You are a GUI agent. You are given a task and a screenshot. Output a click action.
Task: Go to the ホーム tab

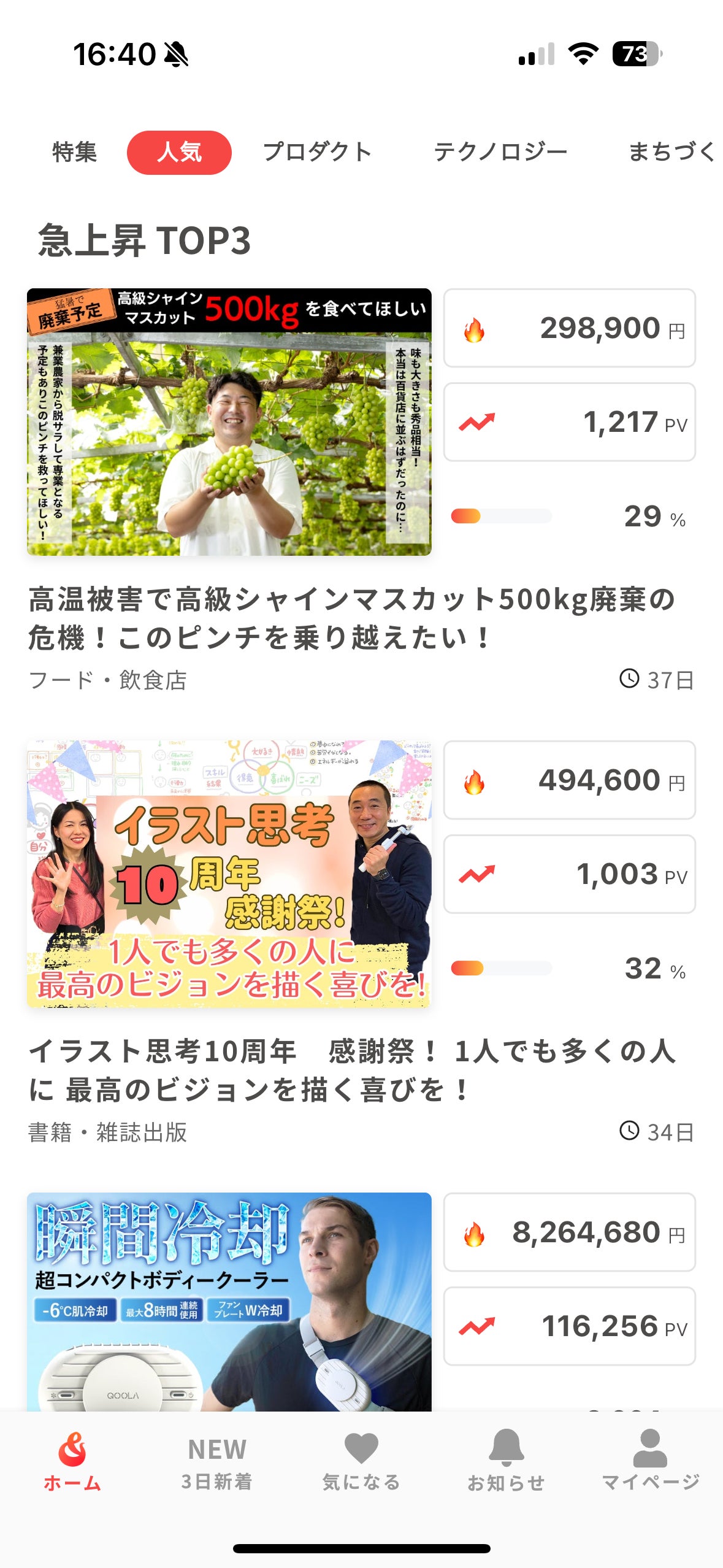pos(72,1462)
